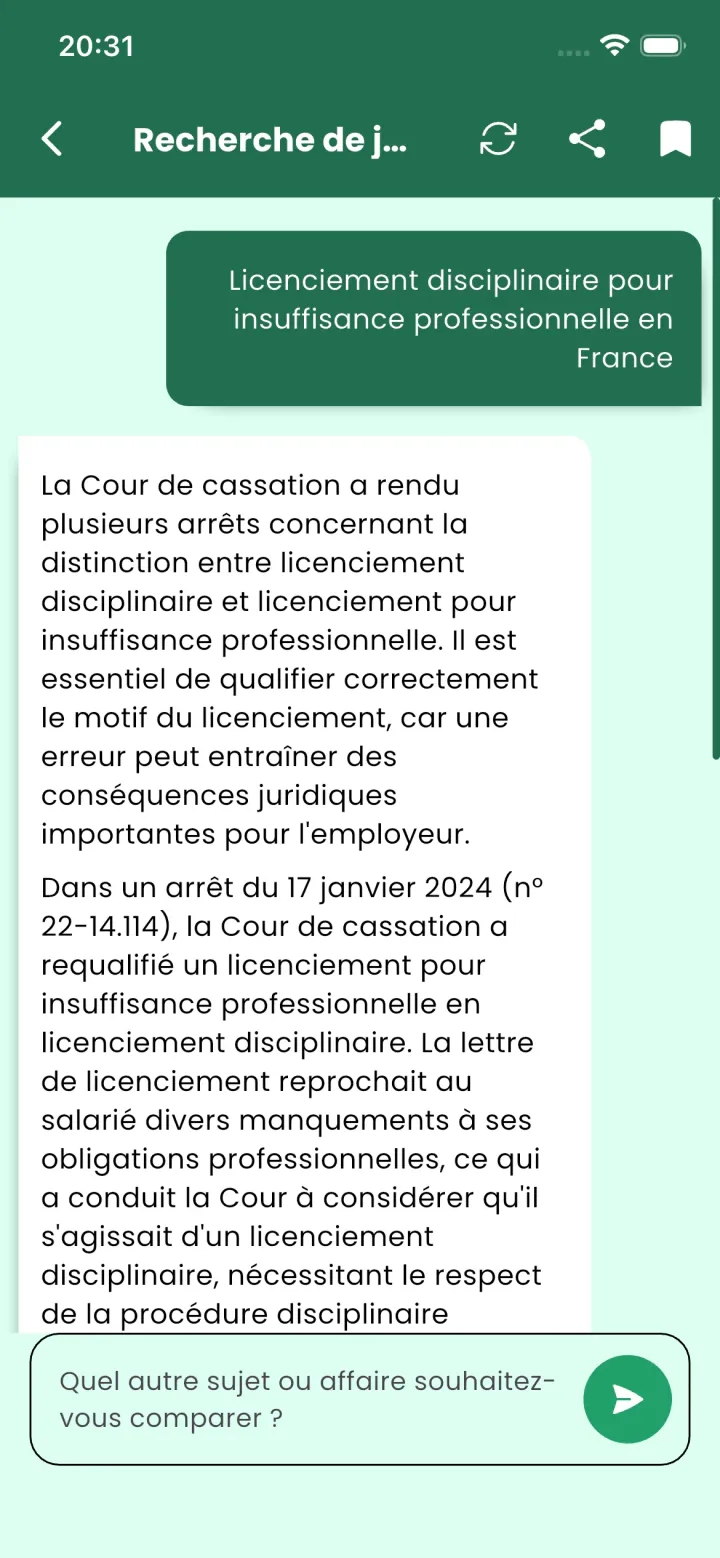Share this jurisprudence search

click(x=587, y=139)
